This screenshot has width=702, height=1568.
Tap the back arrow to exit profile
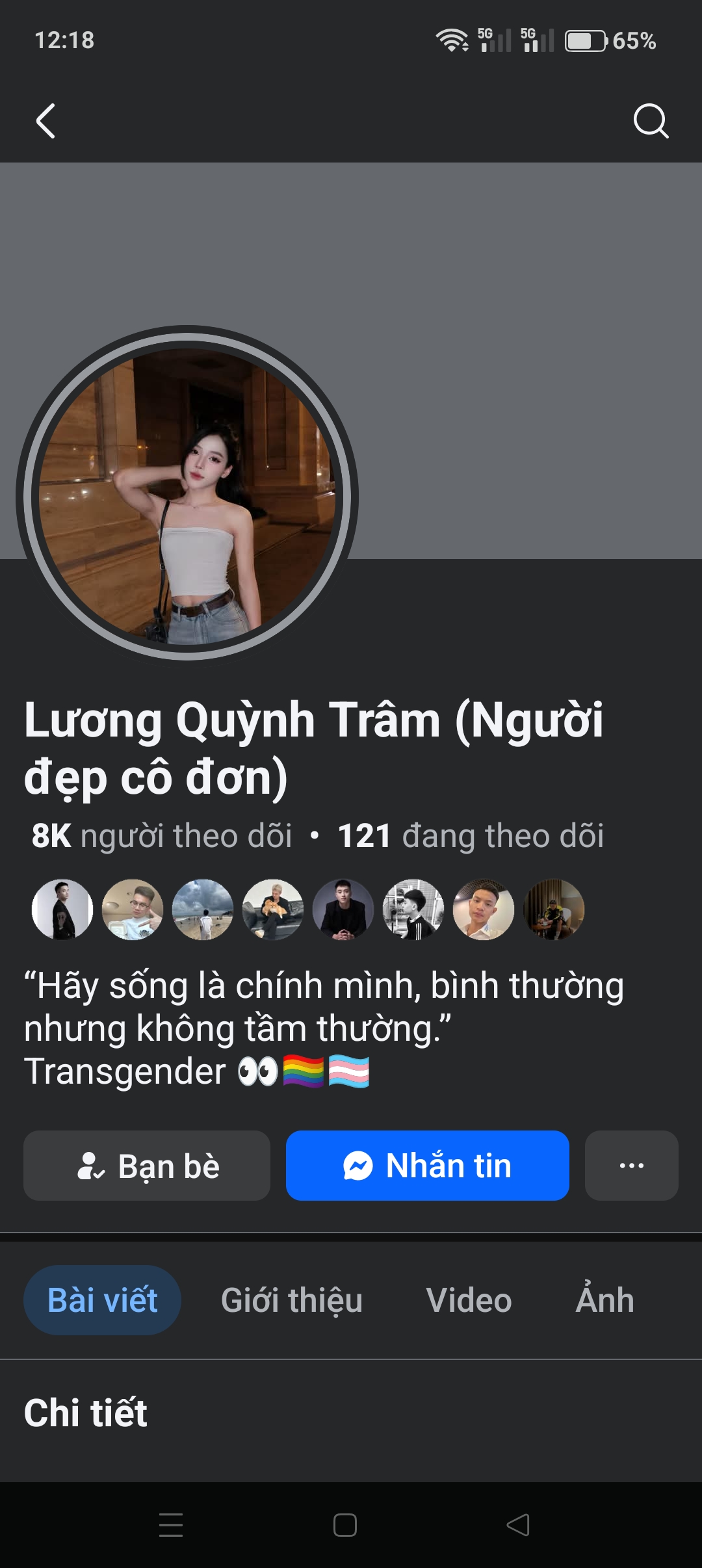pos(46,121)
